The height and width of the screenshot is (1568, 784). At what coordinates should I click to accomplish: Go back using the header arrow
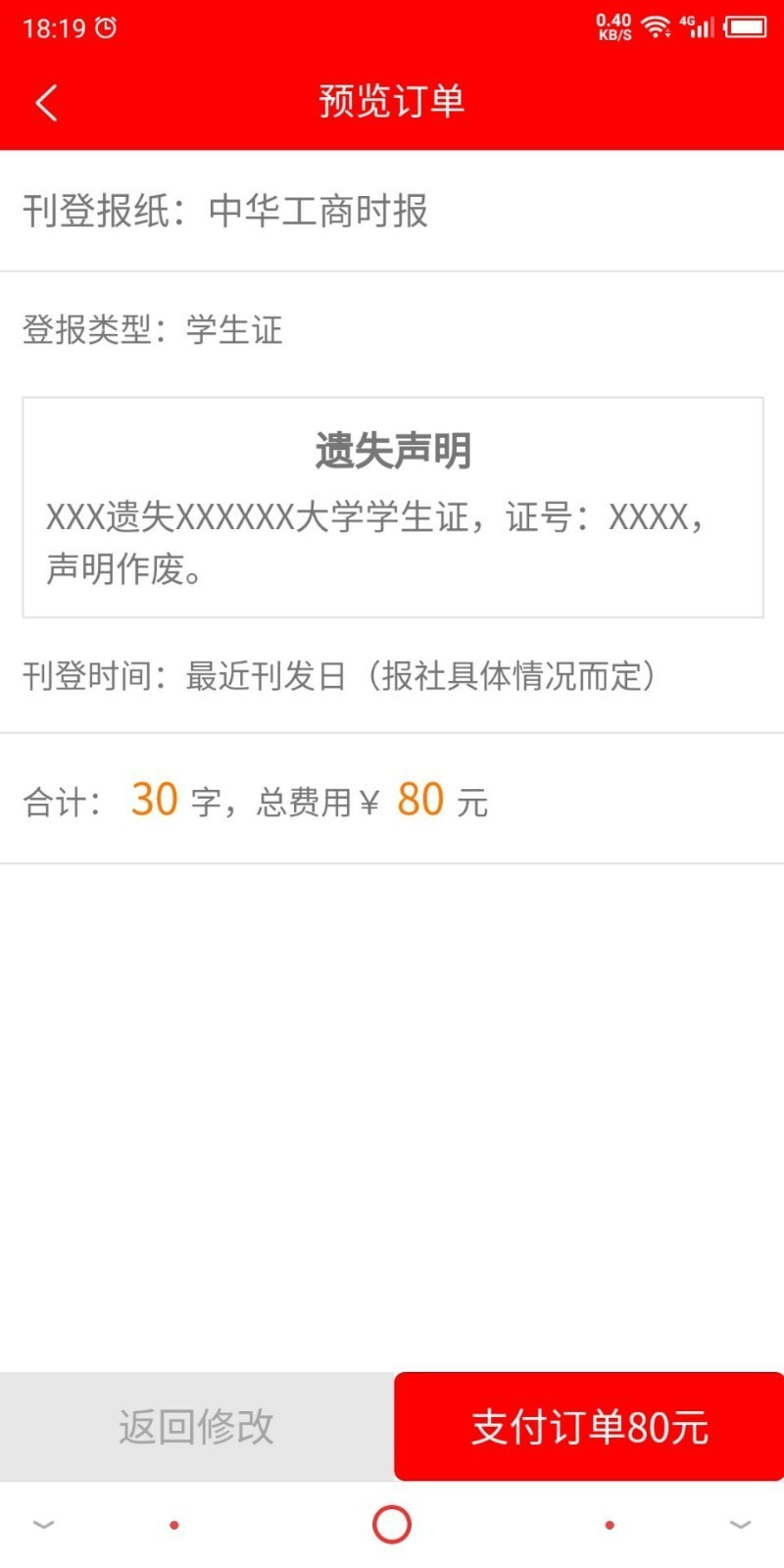(46, 102)
